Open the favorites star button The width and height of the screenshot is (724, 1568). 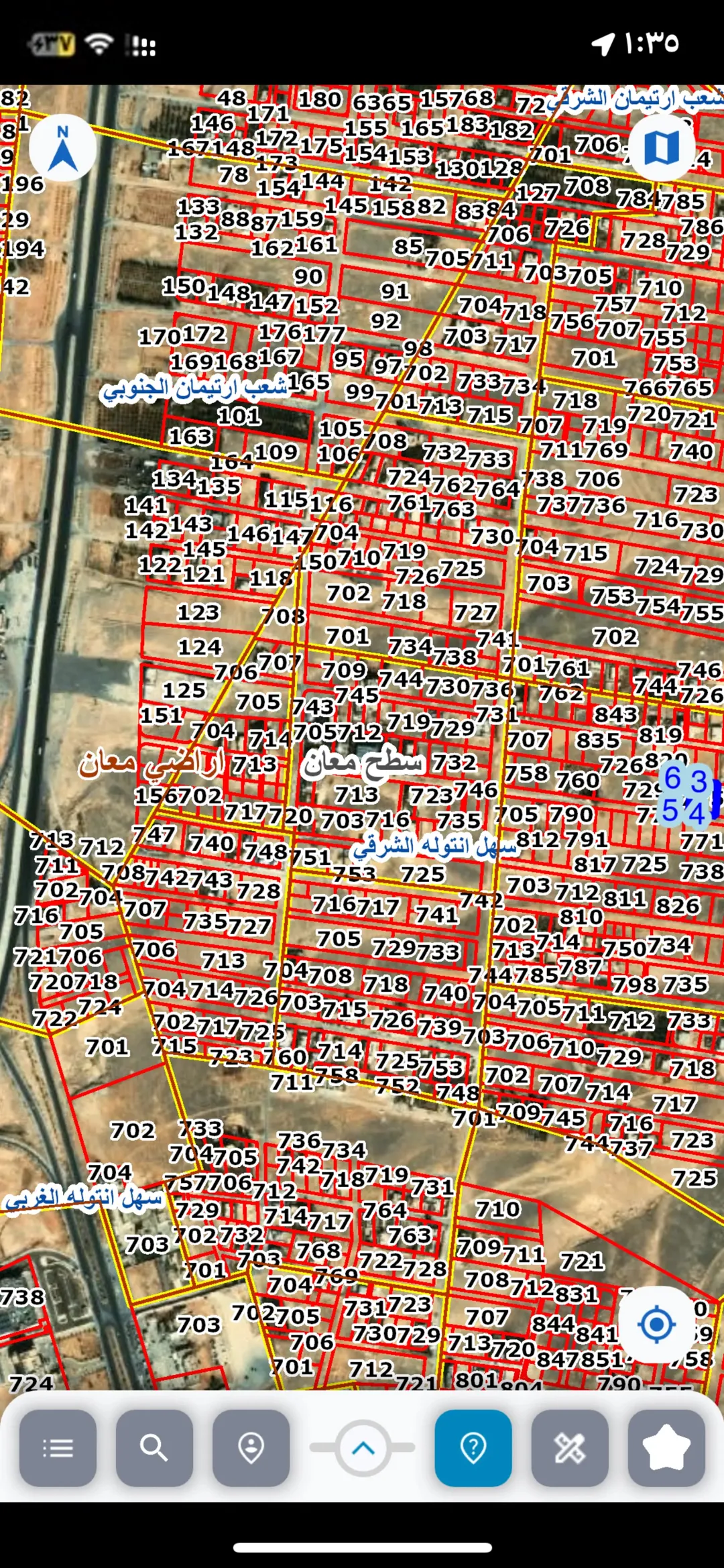666,1448
